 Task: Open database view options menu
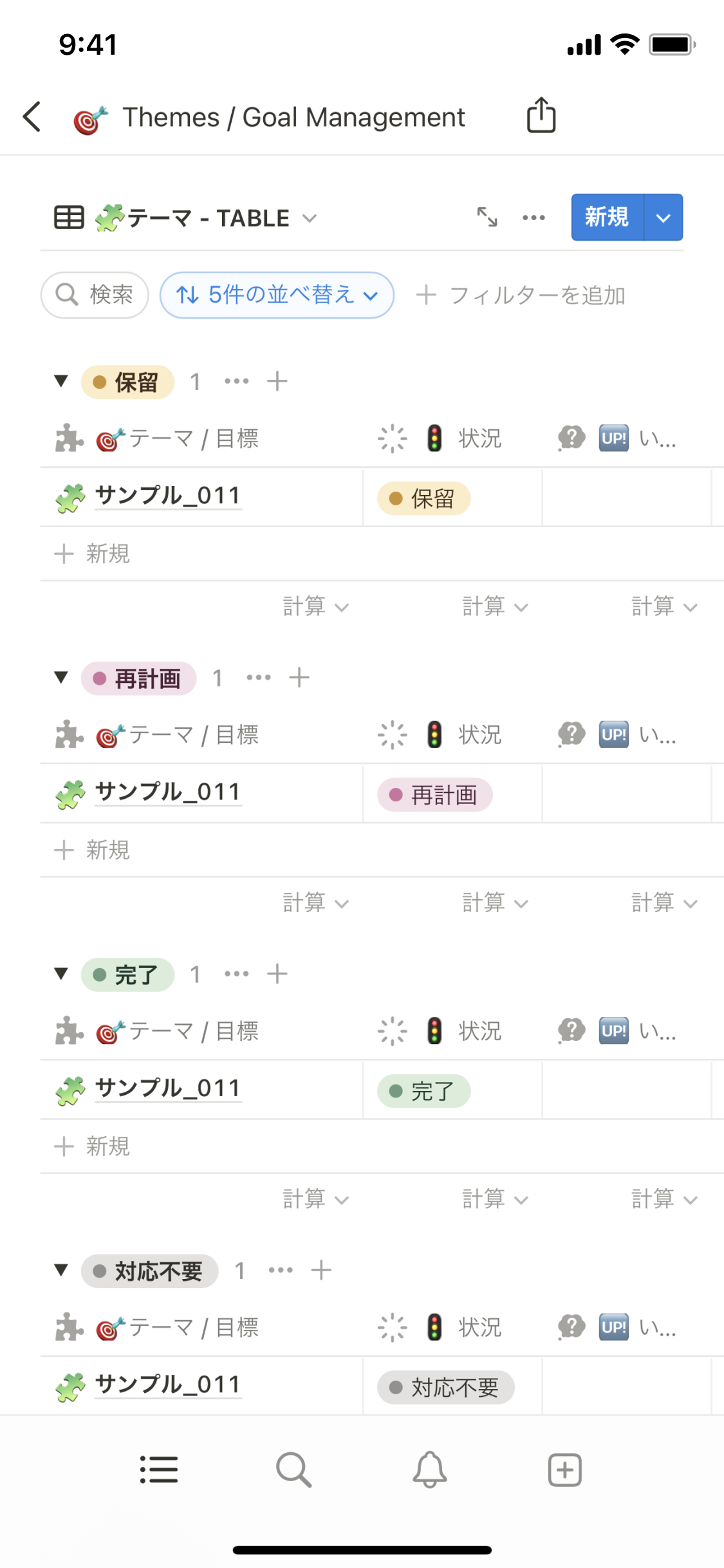[534, 218]
